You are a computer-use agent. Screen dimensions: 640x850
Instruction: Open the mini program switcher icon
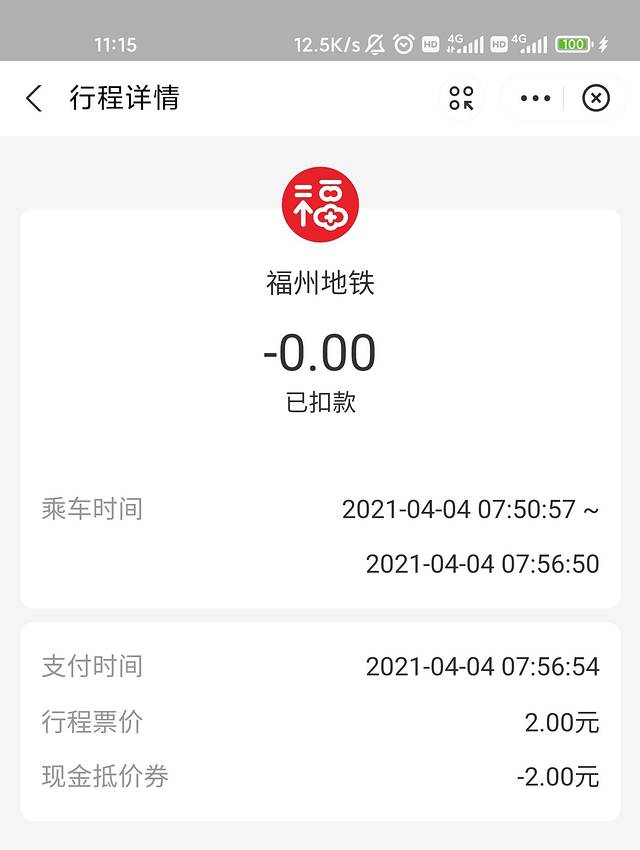click(x=461, y=98)
